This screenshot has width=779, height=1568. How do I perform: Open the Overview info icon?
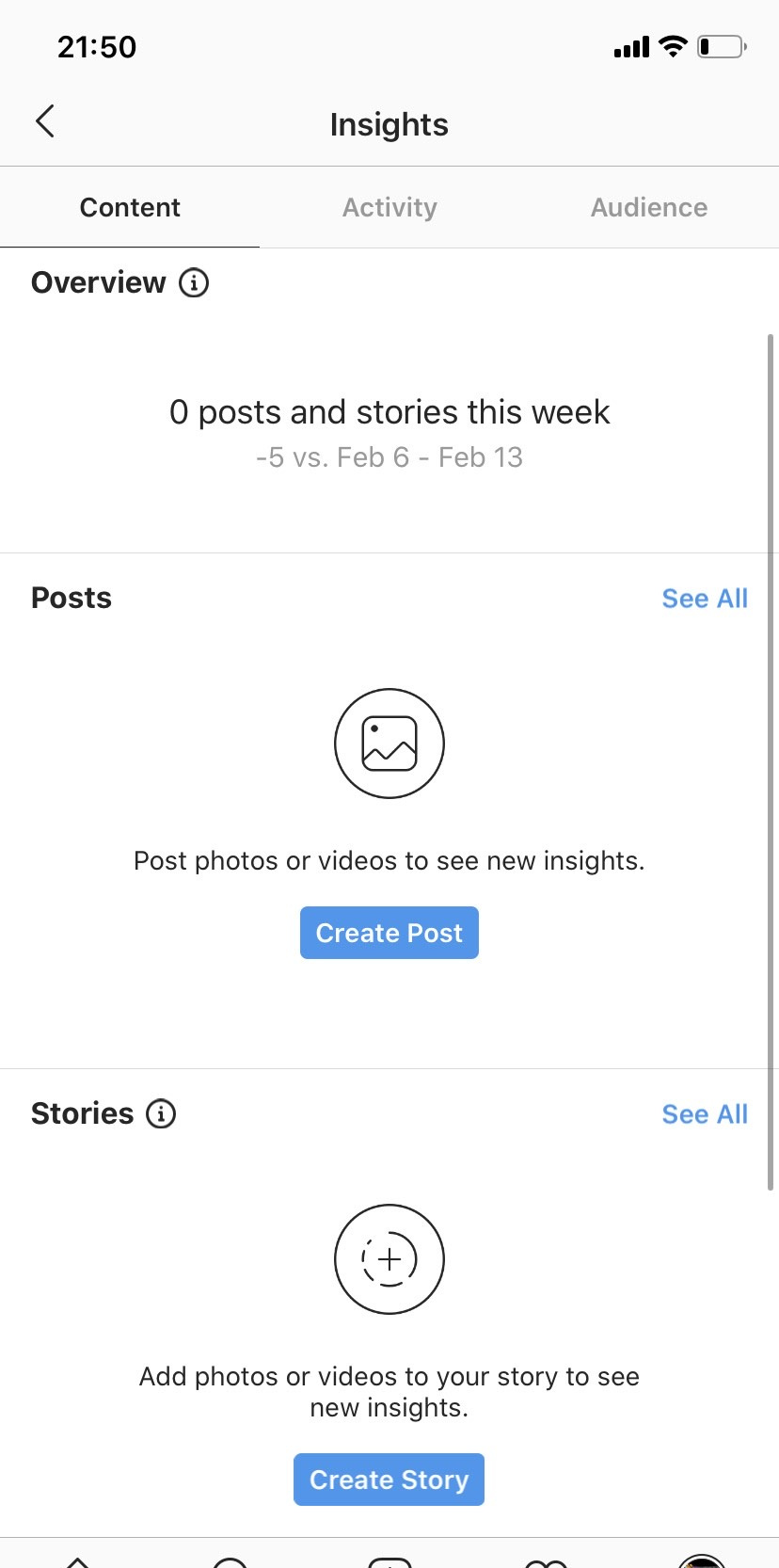194,282
